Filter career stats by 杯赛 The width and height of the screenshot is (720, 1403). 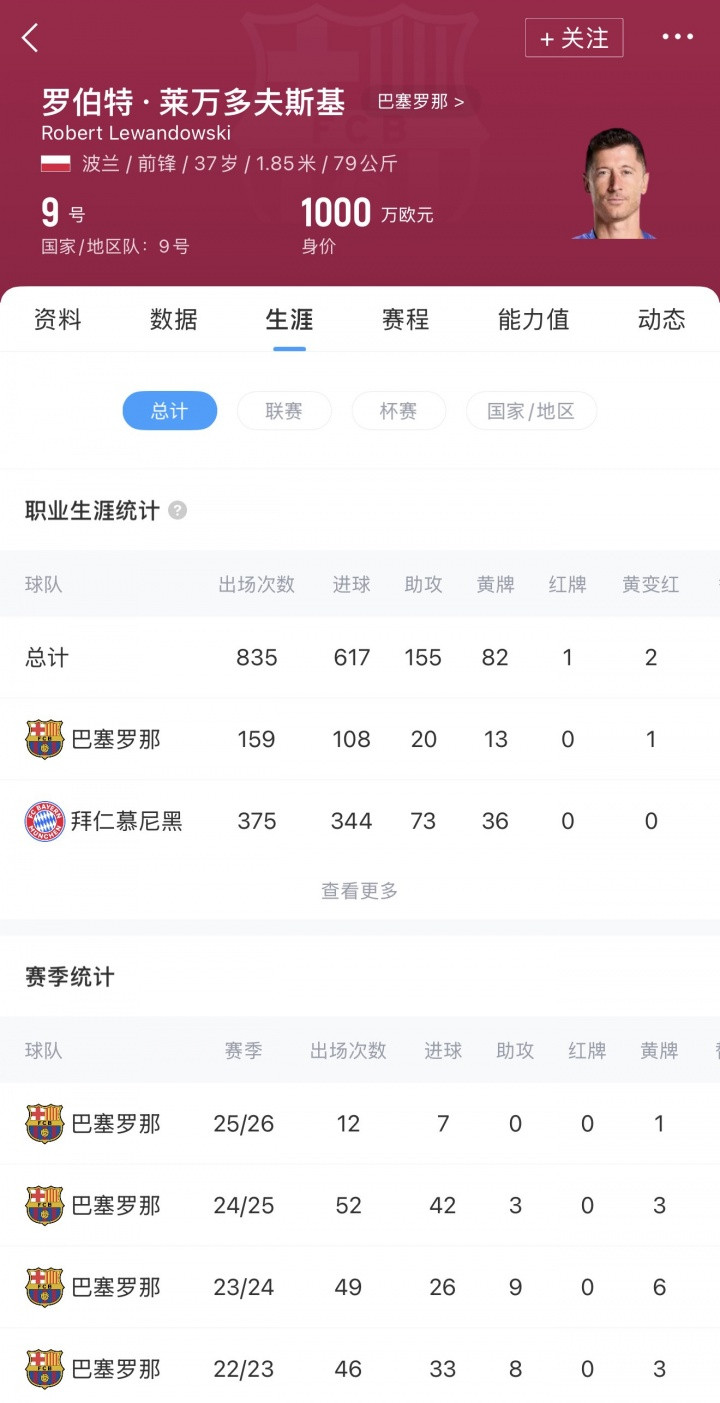click(398, 411)
